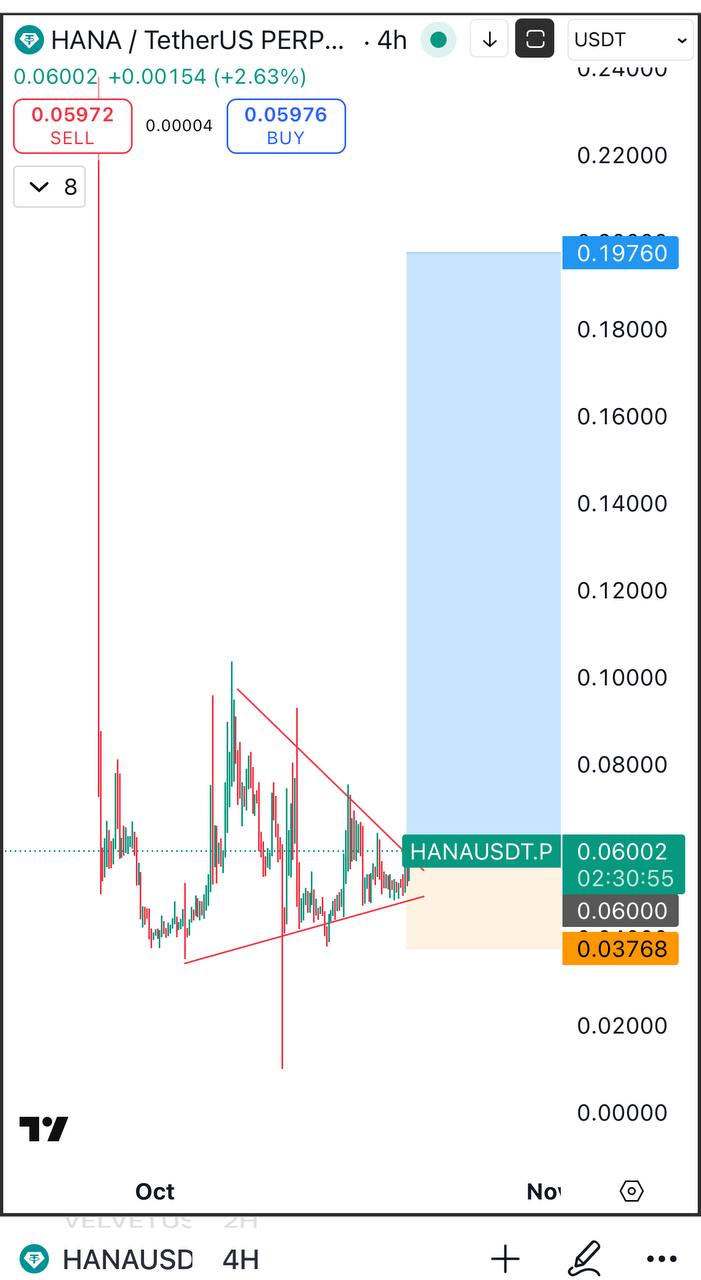Tap the SELL 0.05972 button

pyautogui.click(x=72, y=126)
